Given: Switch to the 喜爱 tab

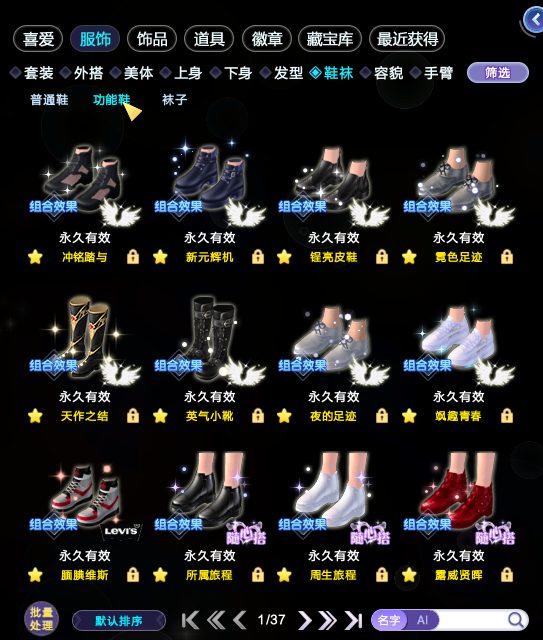Looking at the screenshot, I should tap(38, 39).
